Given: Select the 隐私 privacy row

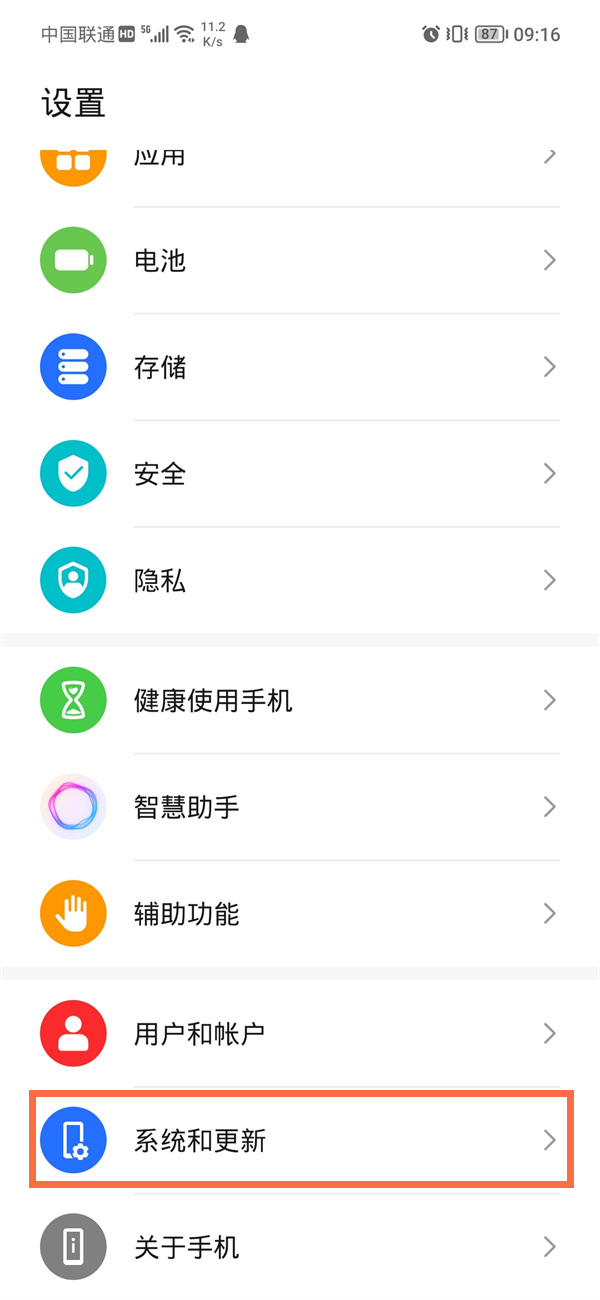Looking at the screenshot, I should tap(300, 580).
